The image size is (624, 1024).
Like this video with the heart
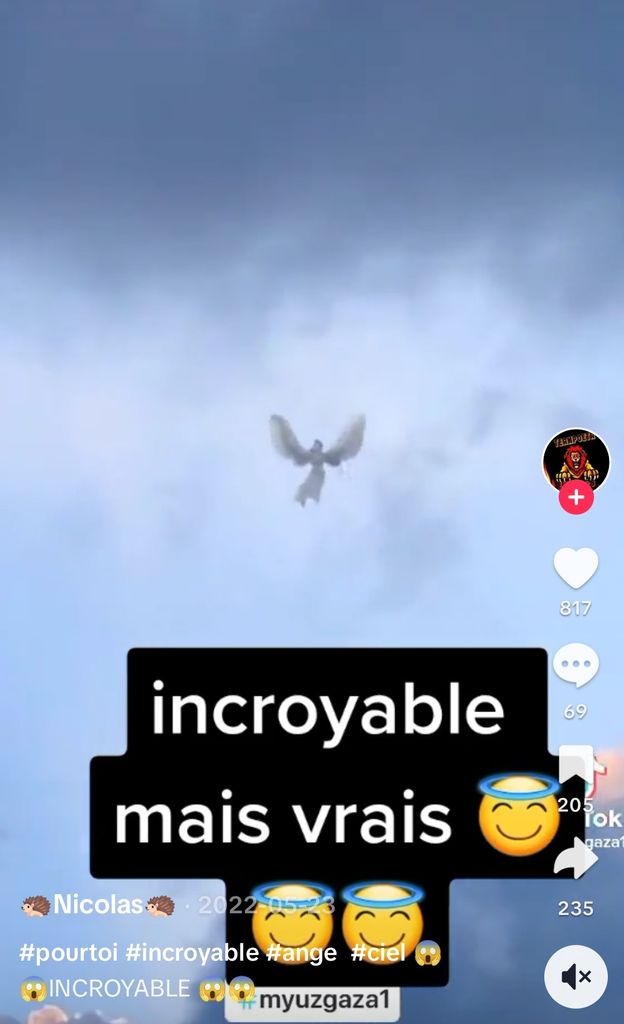coord(575,568)
